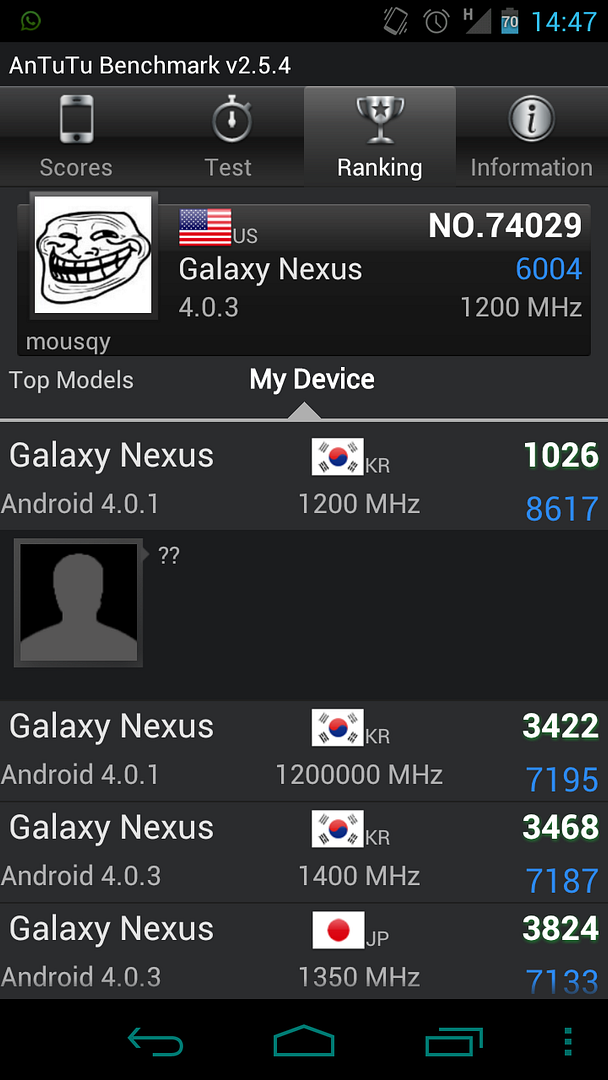The height and width of the screenshot is (1080, 608).
Task: Show the Top Models list
Action: click(x=71, y=380)
